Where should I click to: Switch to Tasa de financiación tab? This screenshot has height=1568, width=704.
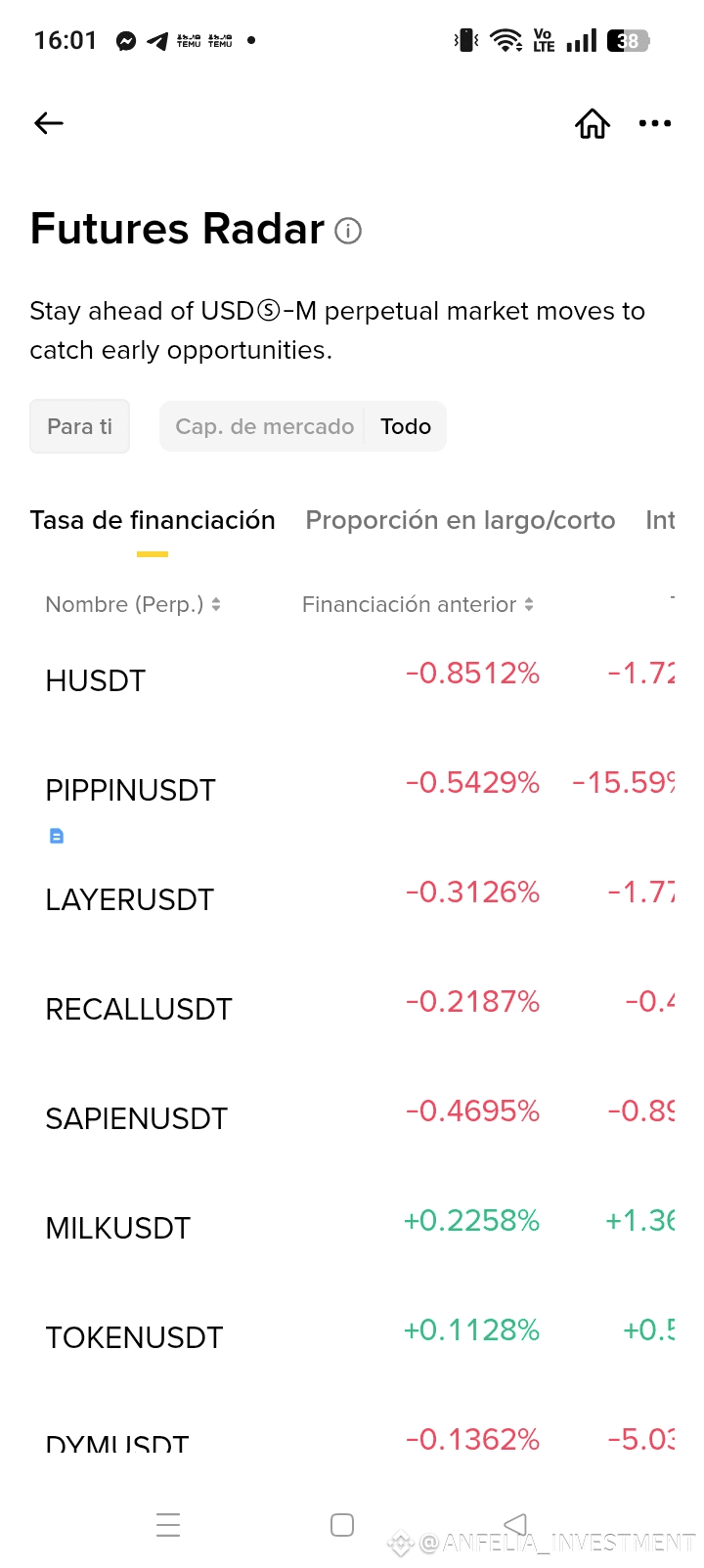tap(153, 520)
